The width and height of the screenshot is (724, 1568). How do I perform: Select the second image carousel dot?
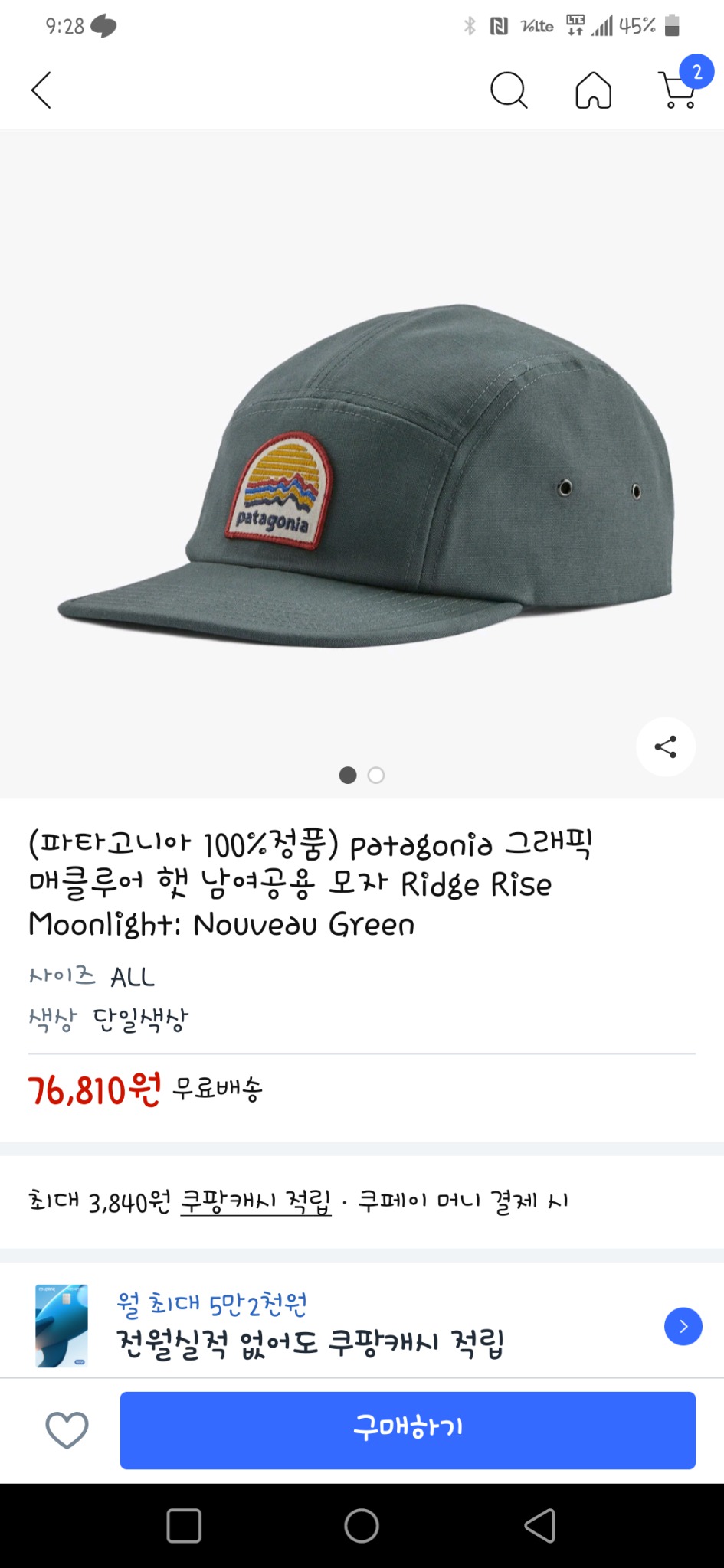pos(376,776)
